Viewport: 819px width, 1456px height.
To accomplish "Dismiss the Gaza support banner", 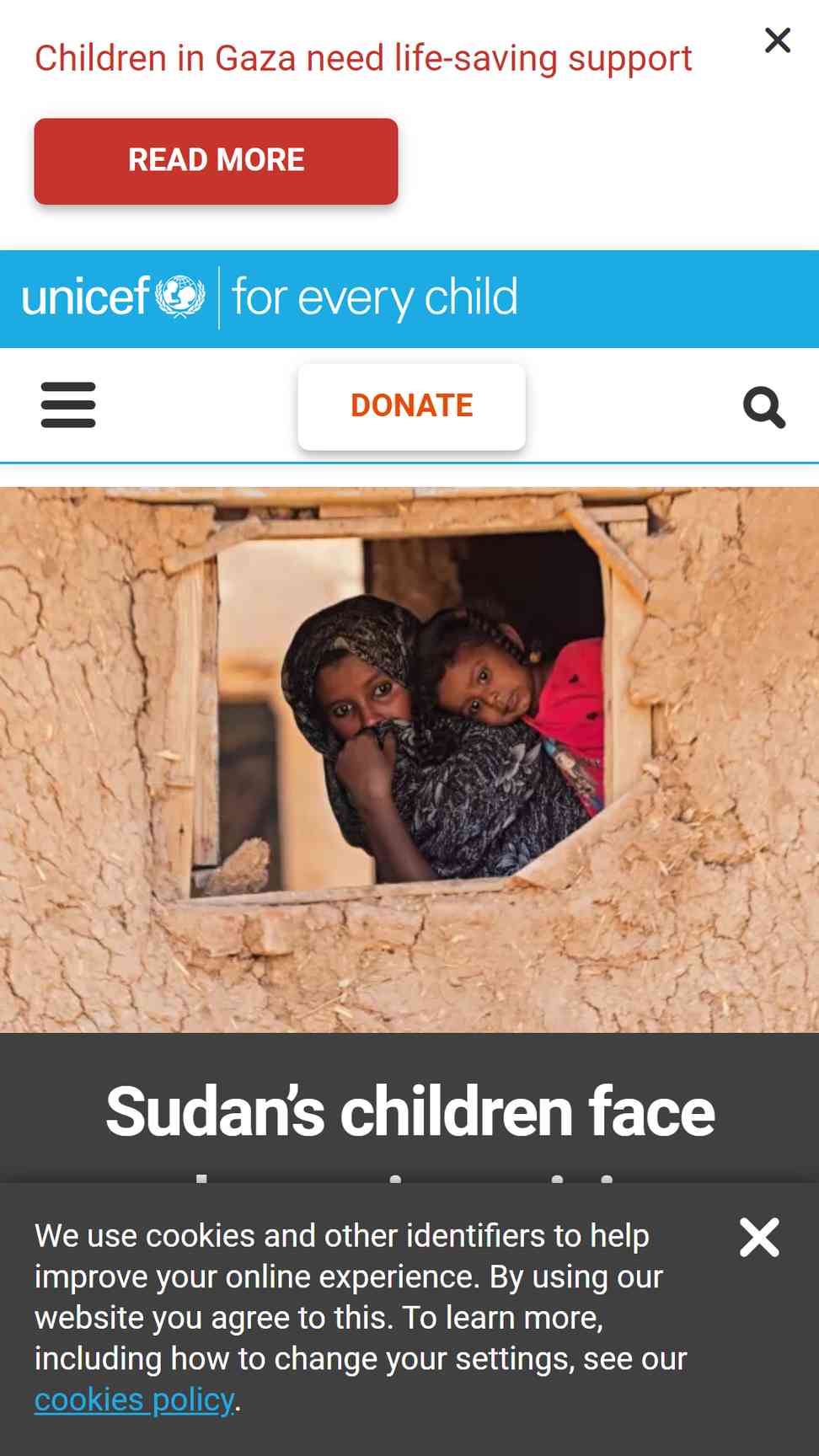I will click(777, 40).
